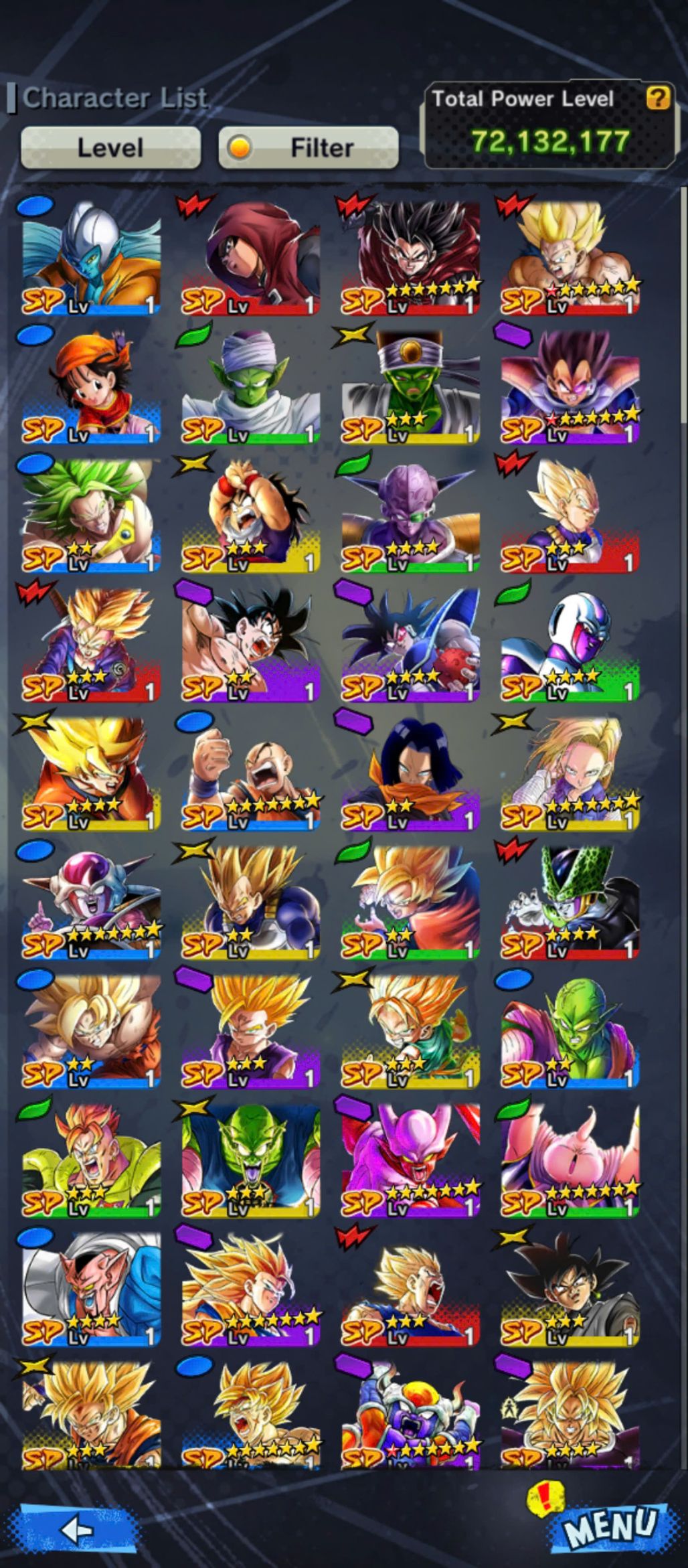Viewport: 688px width, 1568px height.
Task: Open the pink Majin Buu character card
Action: click(x=570, y=1160)
